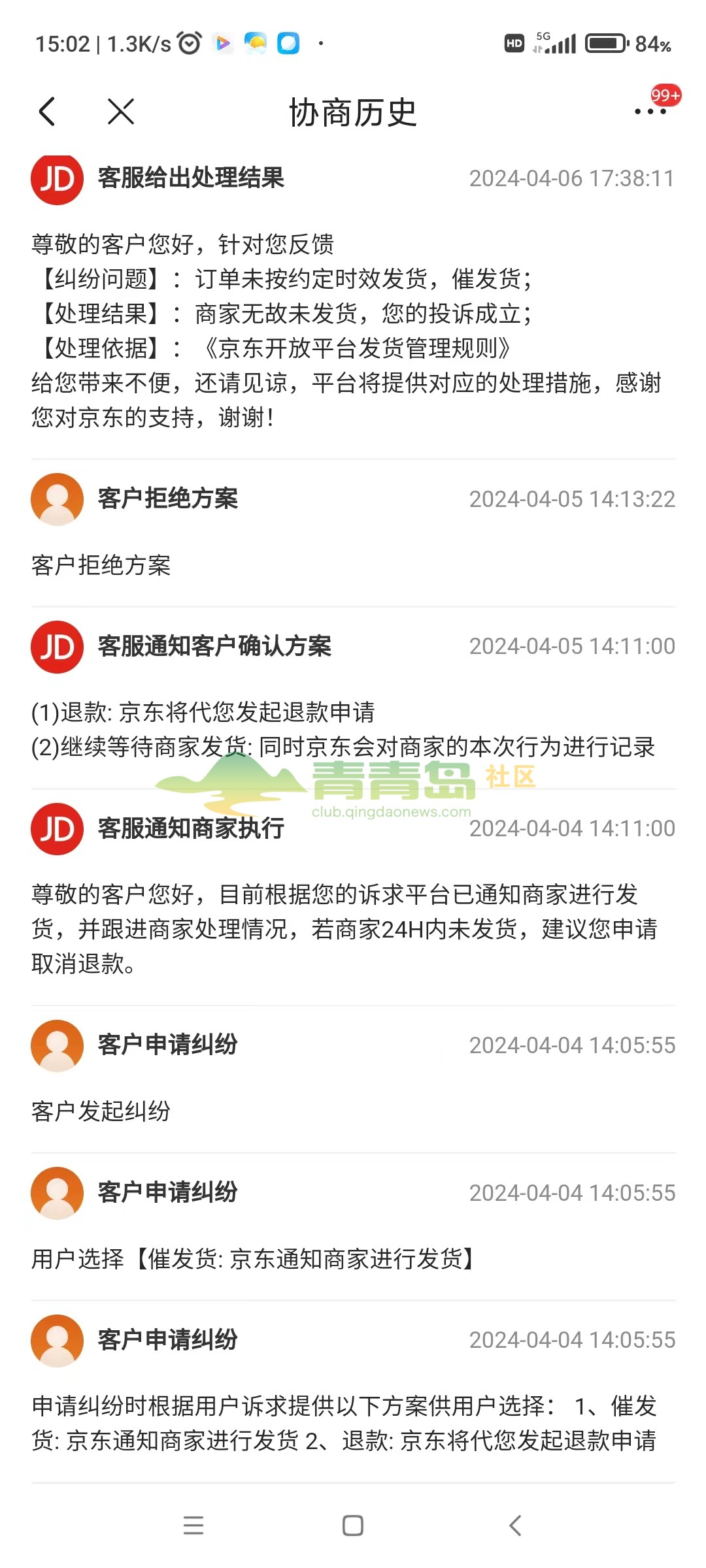Viewport: 706px width, 1568px height.
Task: Close the 协商历史 page with the X icon
Action: click(x=121, y=112)
